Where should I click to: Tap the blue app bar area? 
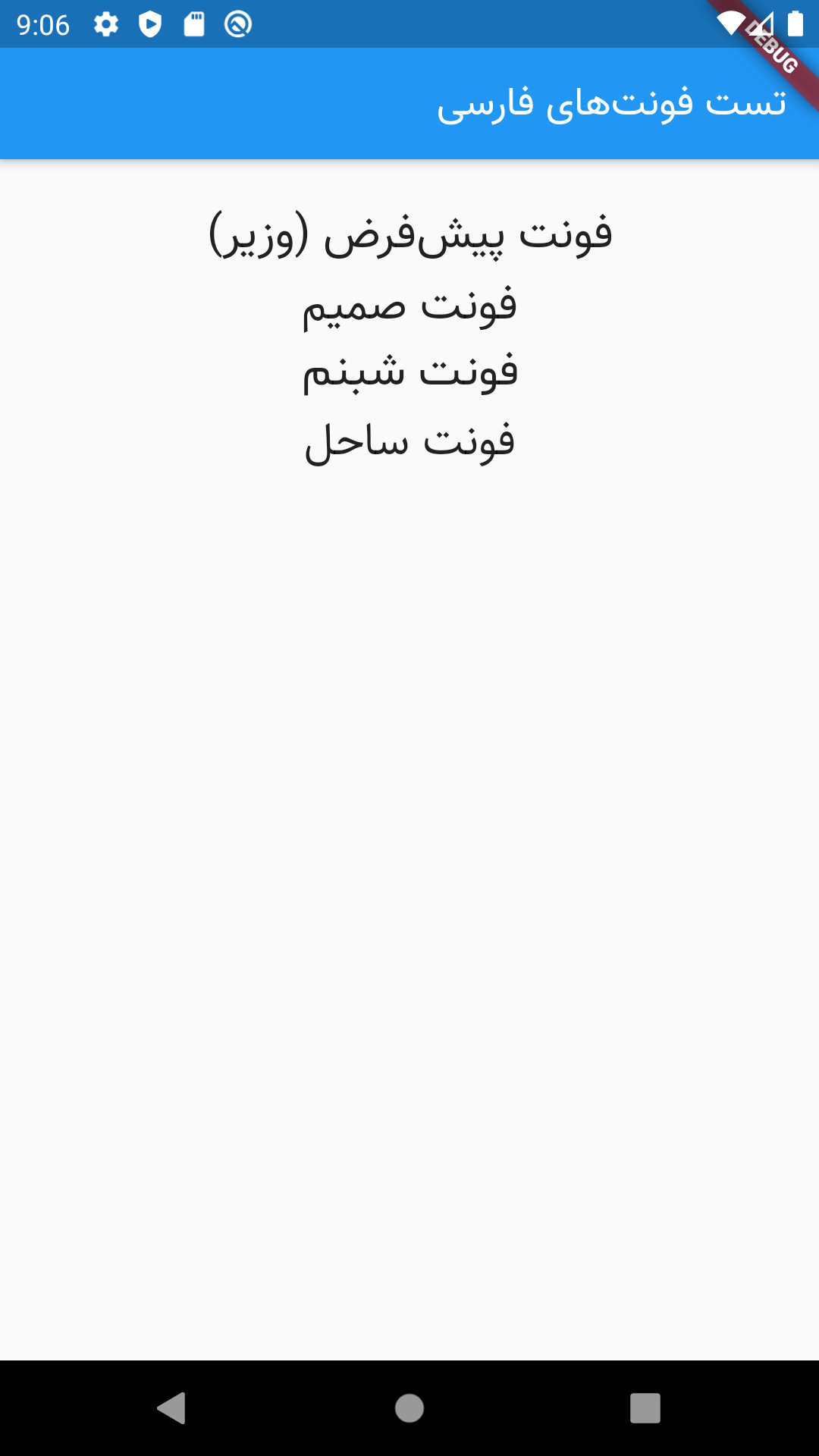coord(227,104)
